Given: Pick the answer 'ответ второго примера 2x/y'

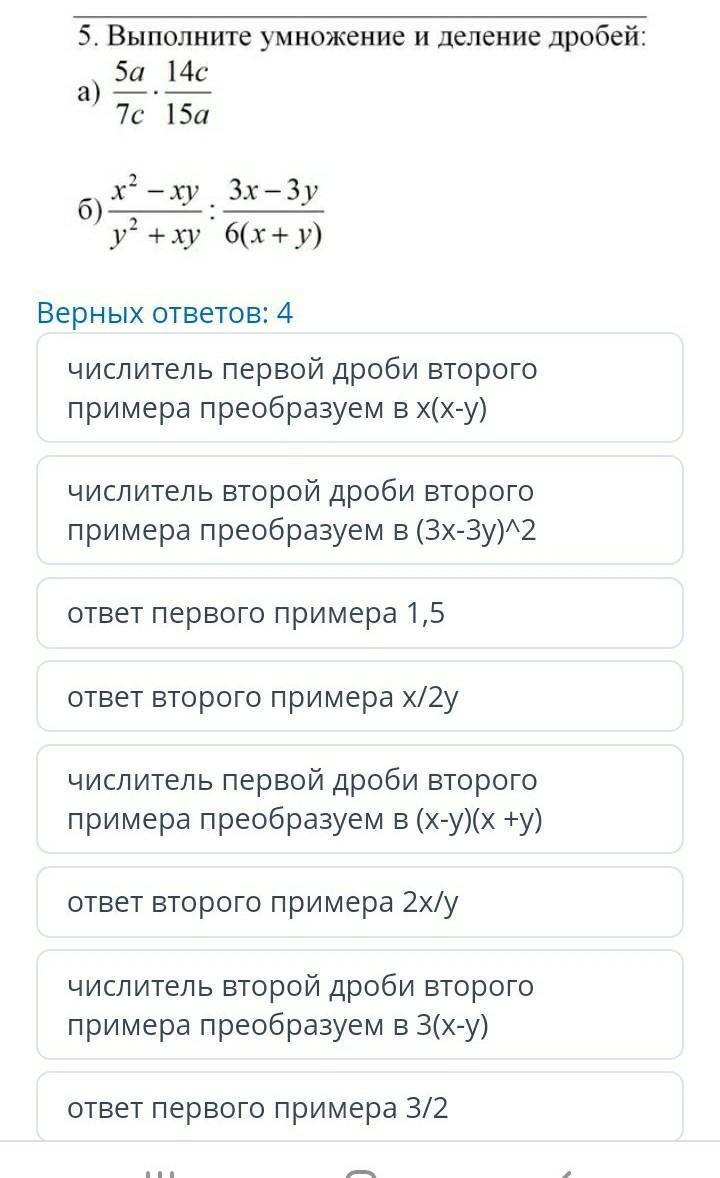Looking at the screenshot, I should click(360, 902).
